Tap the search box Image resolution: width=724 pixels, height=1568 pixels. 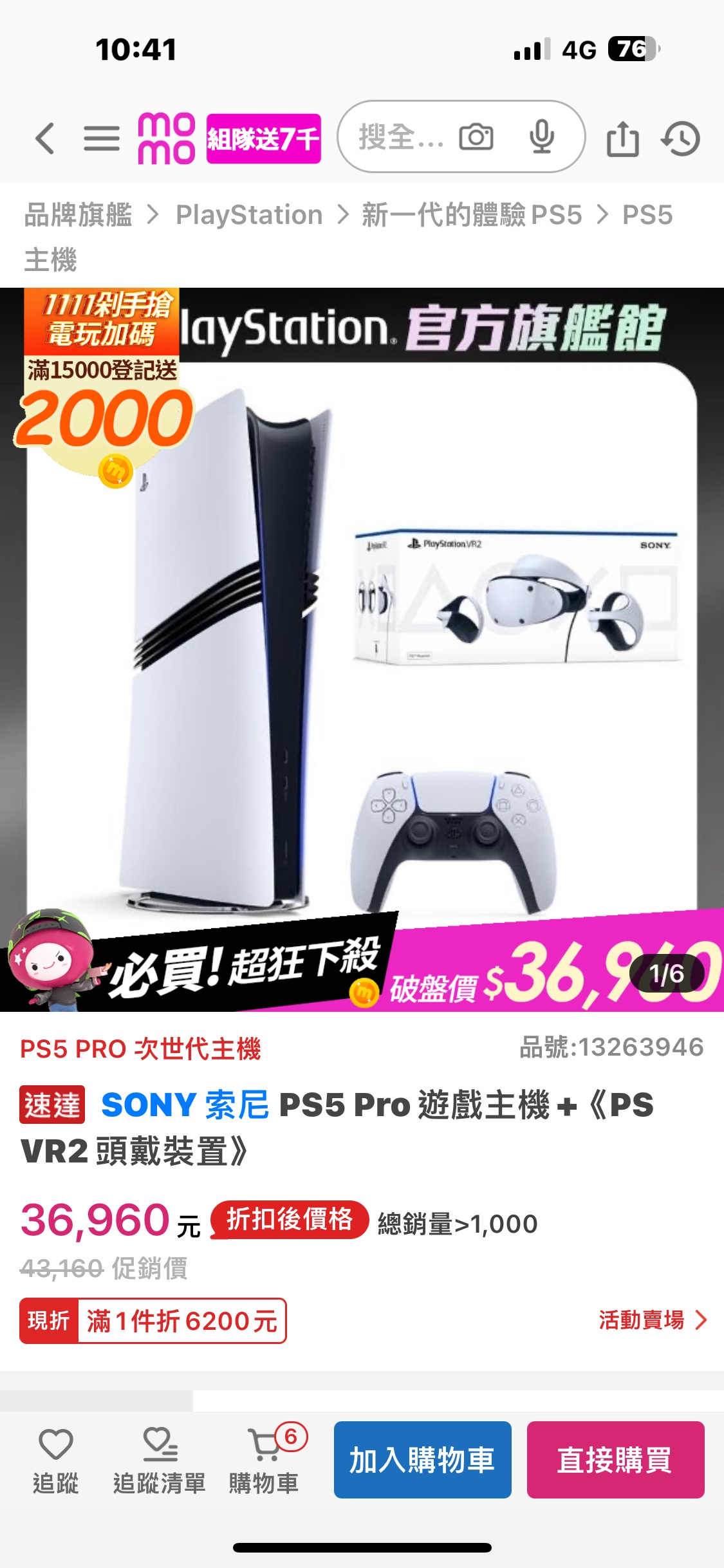pos(399,137)
